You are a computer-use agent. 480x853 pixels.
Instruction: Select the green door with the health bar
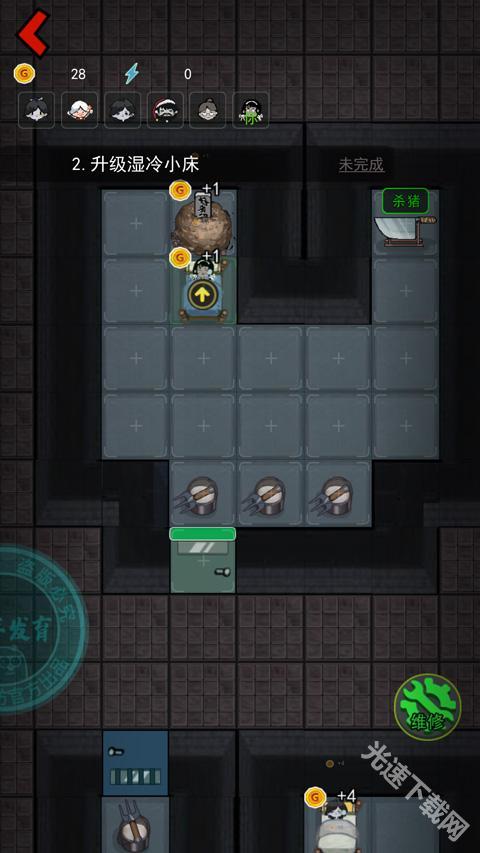coord(202,560)
